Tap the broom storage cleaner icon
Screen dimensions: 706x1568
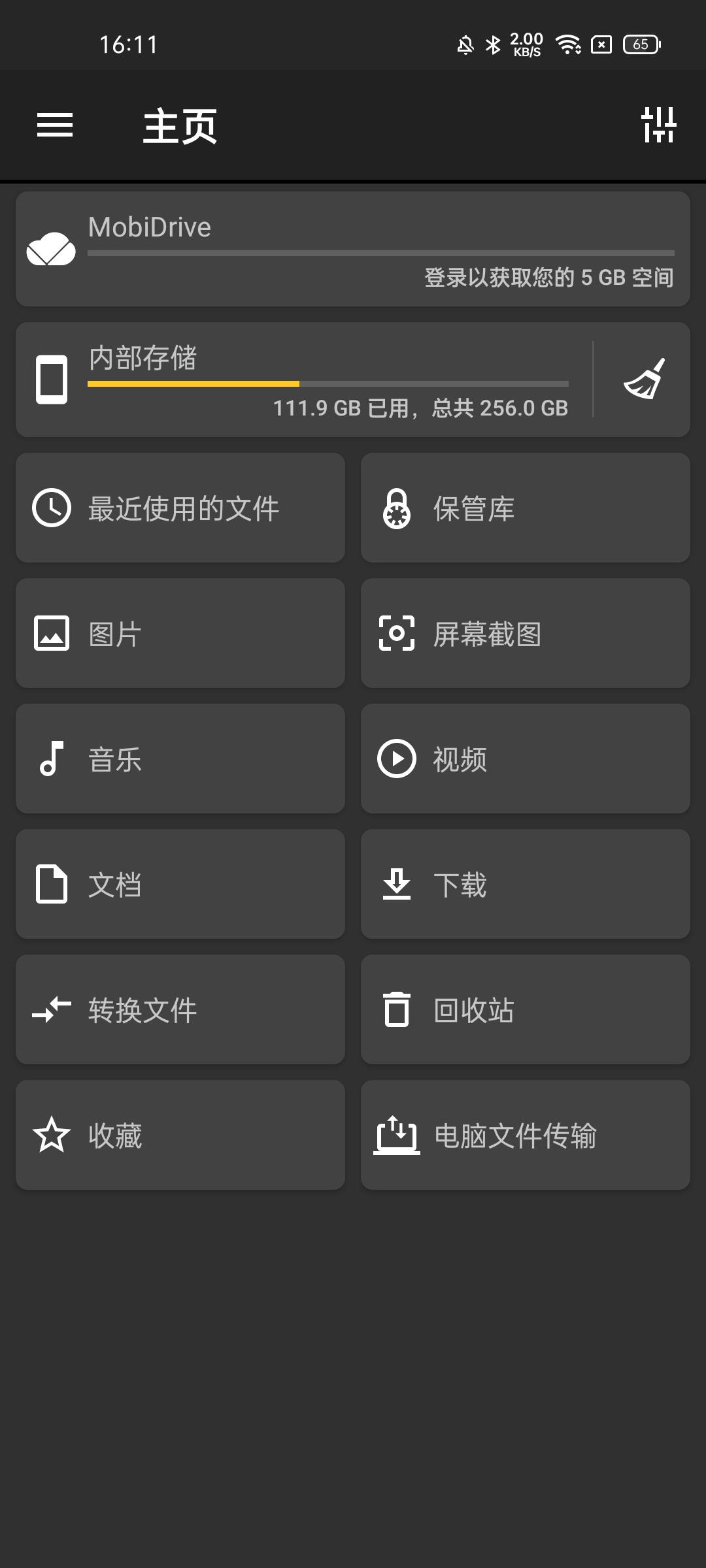pos(644,380)
